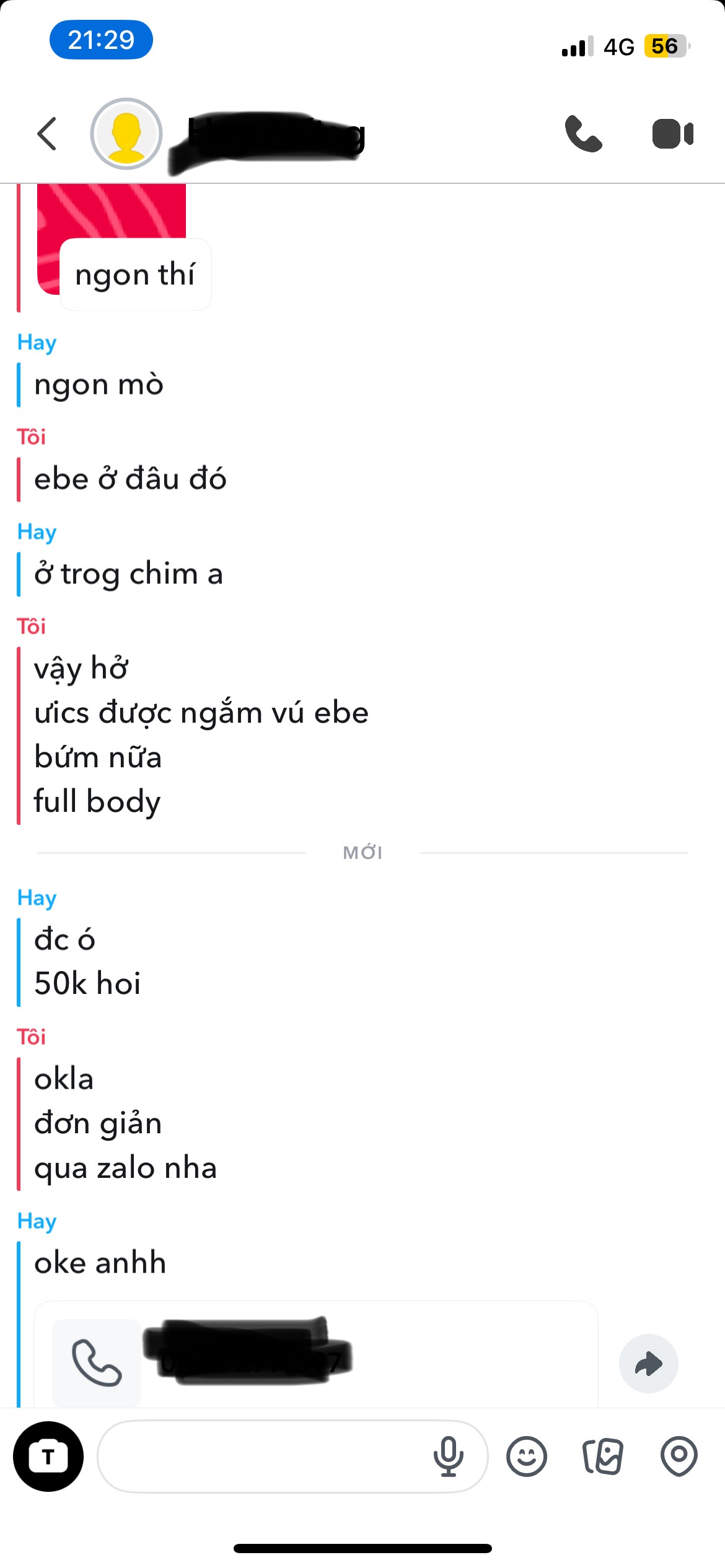Forward the shared phone number card
Screen dimensions: 725x1568
point(648,1363)
